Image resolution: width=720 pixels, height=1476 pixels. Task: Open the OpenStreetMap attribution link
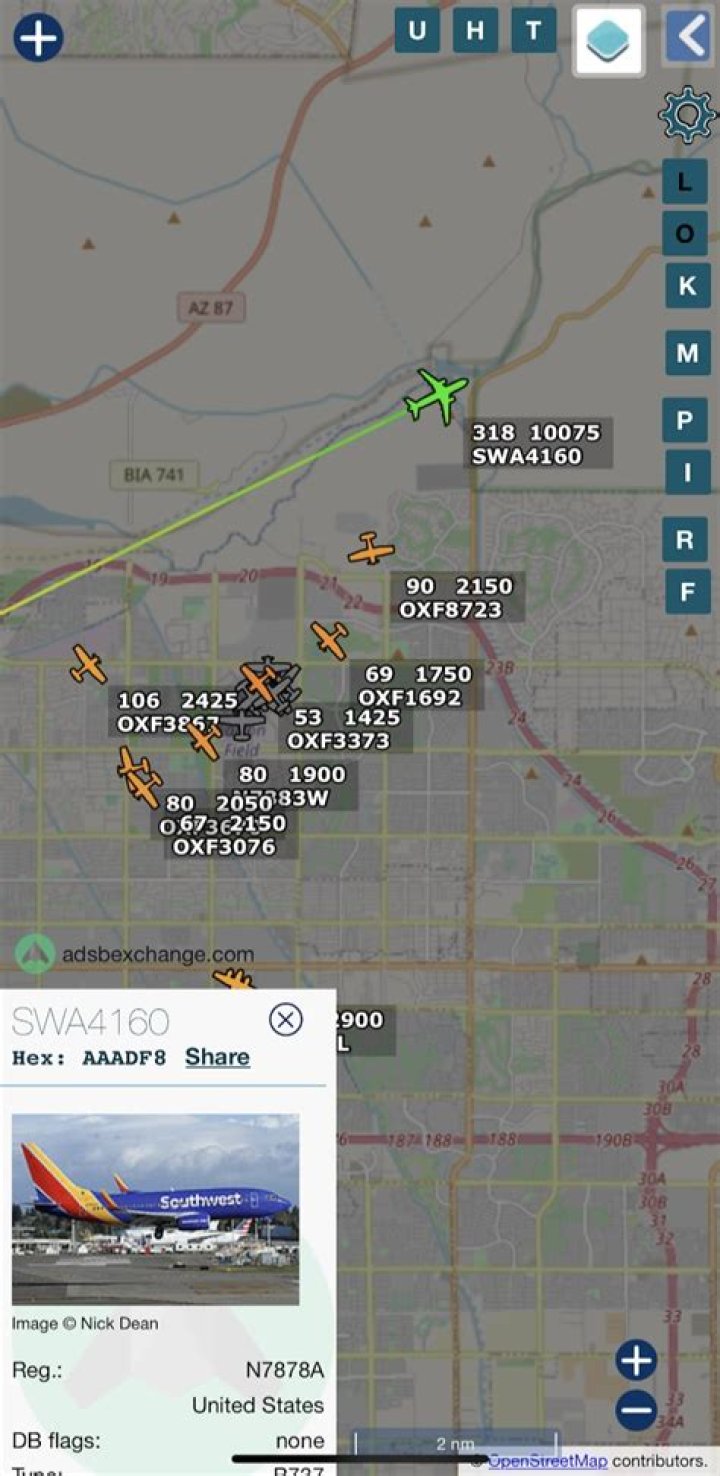(547, 1461)
